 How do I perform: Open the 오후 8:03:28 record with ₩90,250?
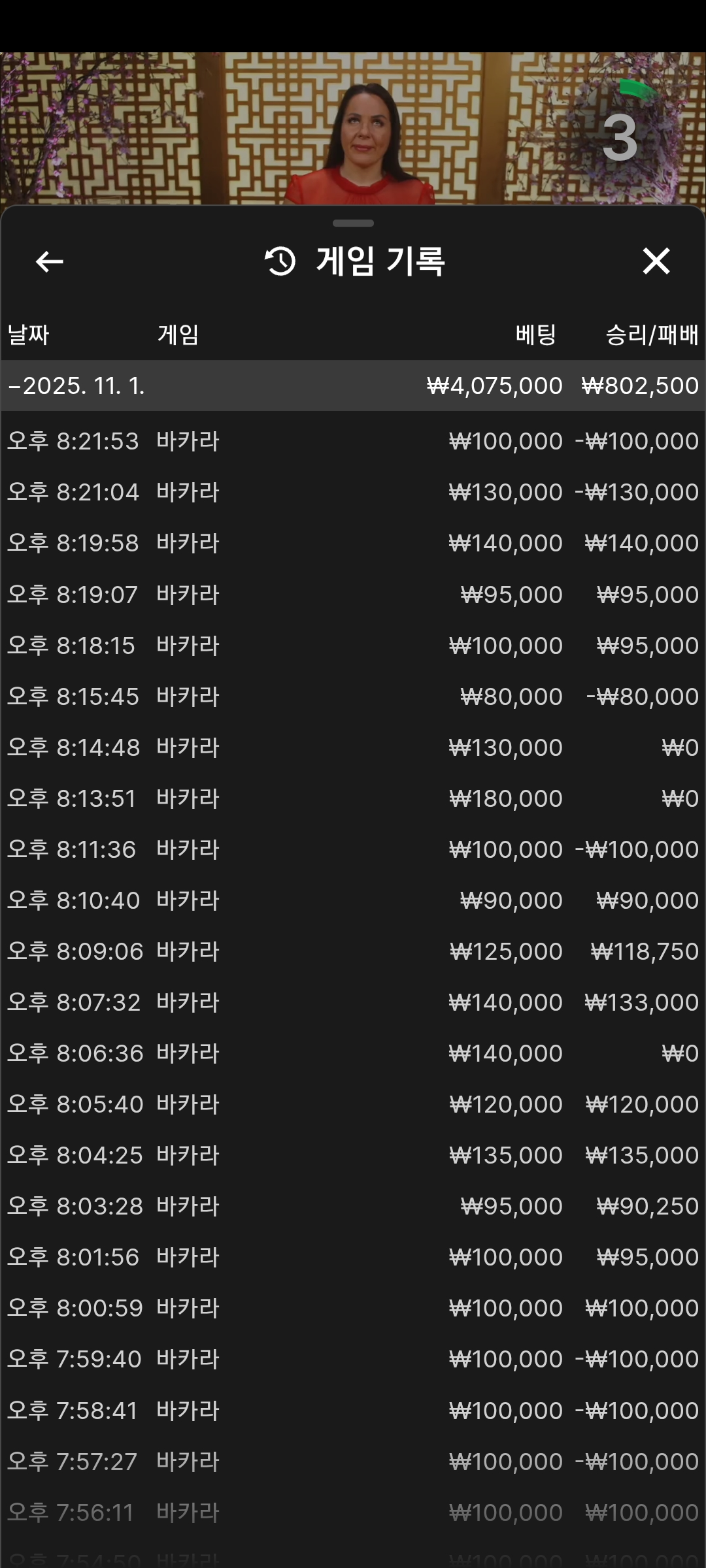353,1207
